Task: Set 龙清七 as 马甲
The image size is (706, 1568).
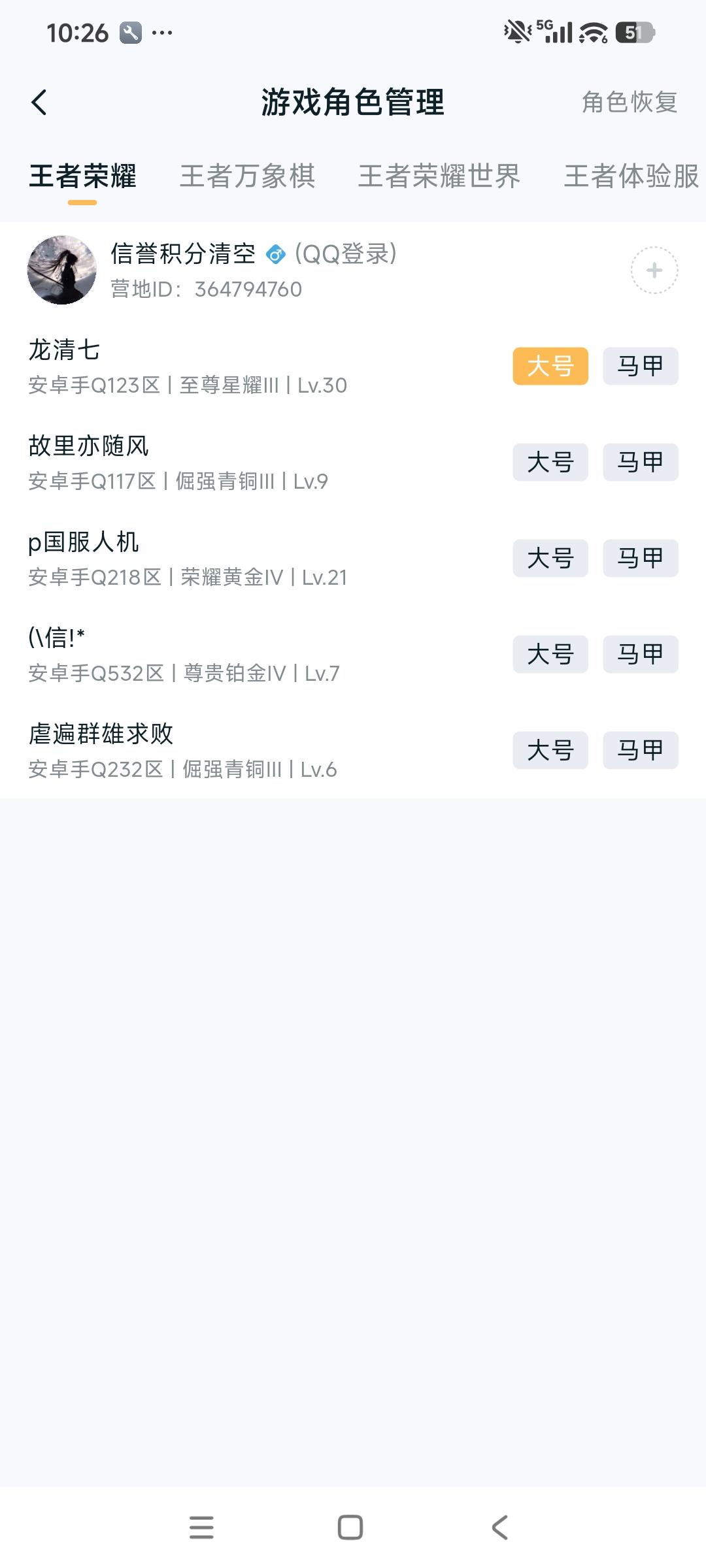Action: pos(639,367)
